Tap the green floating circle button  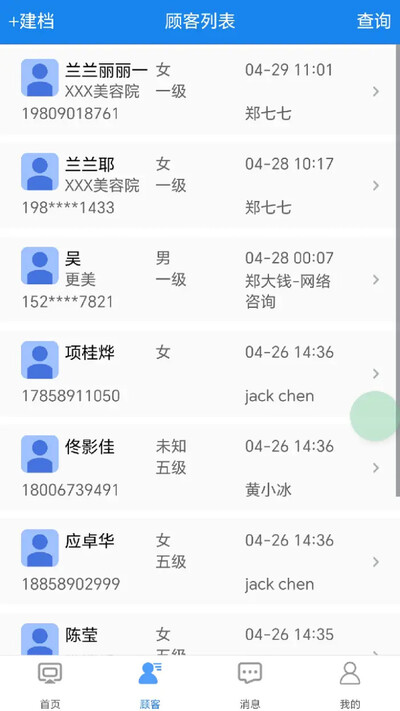[x=375, y=416]
